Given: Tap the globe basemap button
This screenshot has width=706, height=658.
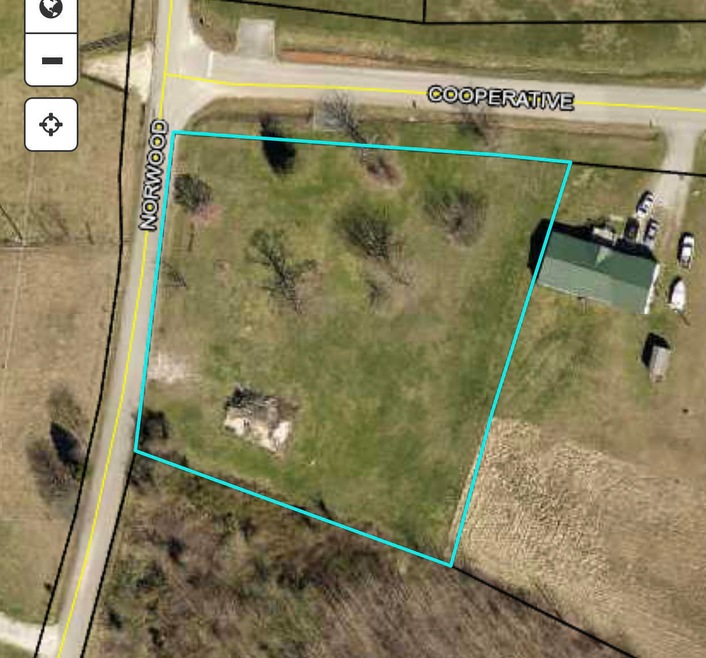Looking at the screenshot, I should coord(51,10).
